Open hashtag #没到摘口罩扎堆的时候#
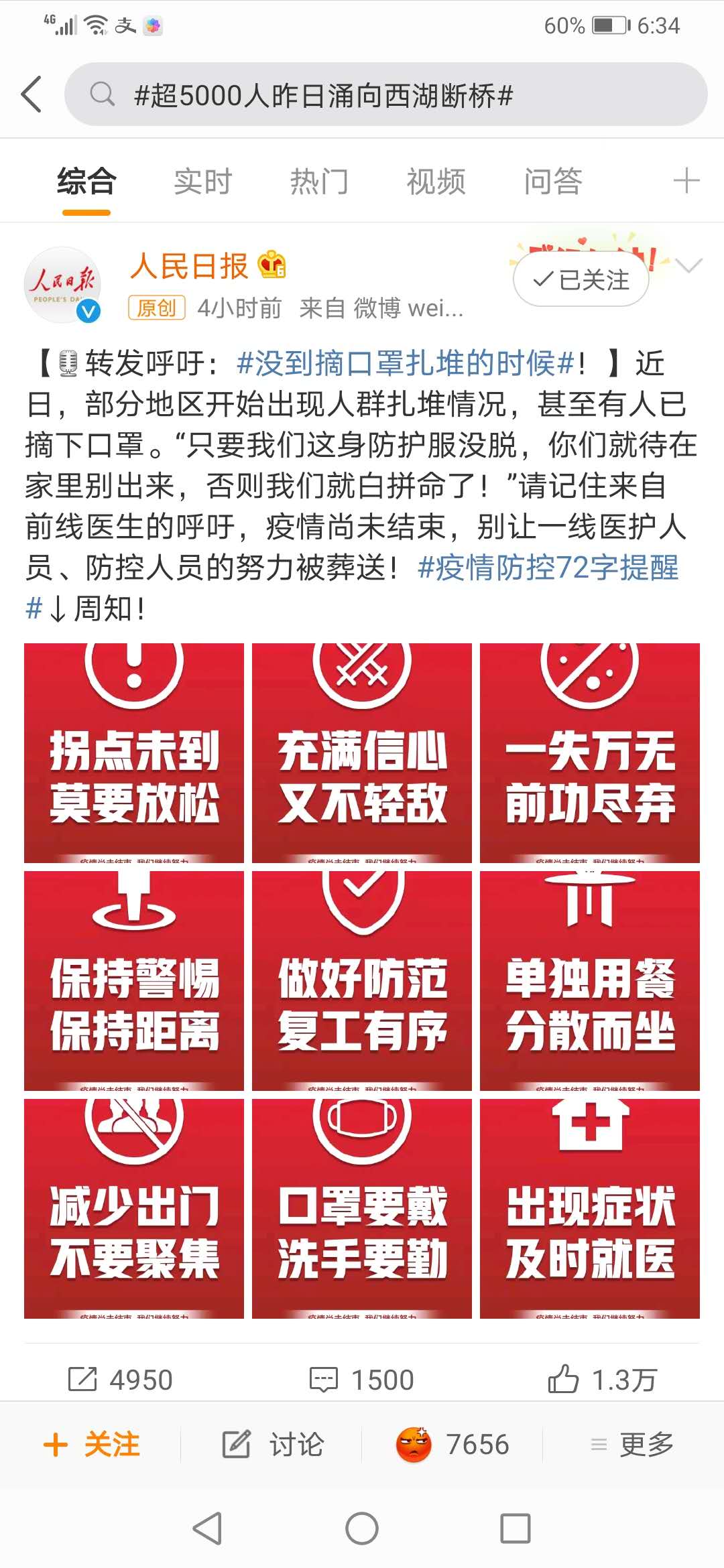The width and height of the screenshot is (724, 1568). point(406,363)
